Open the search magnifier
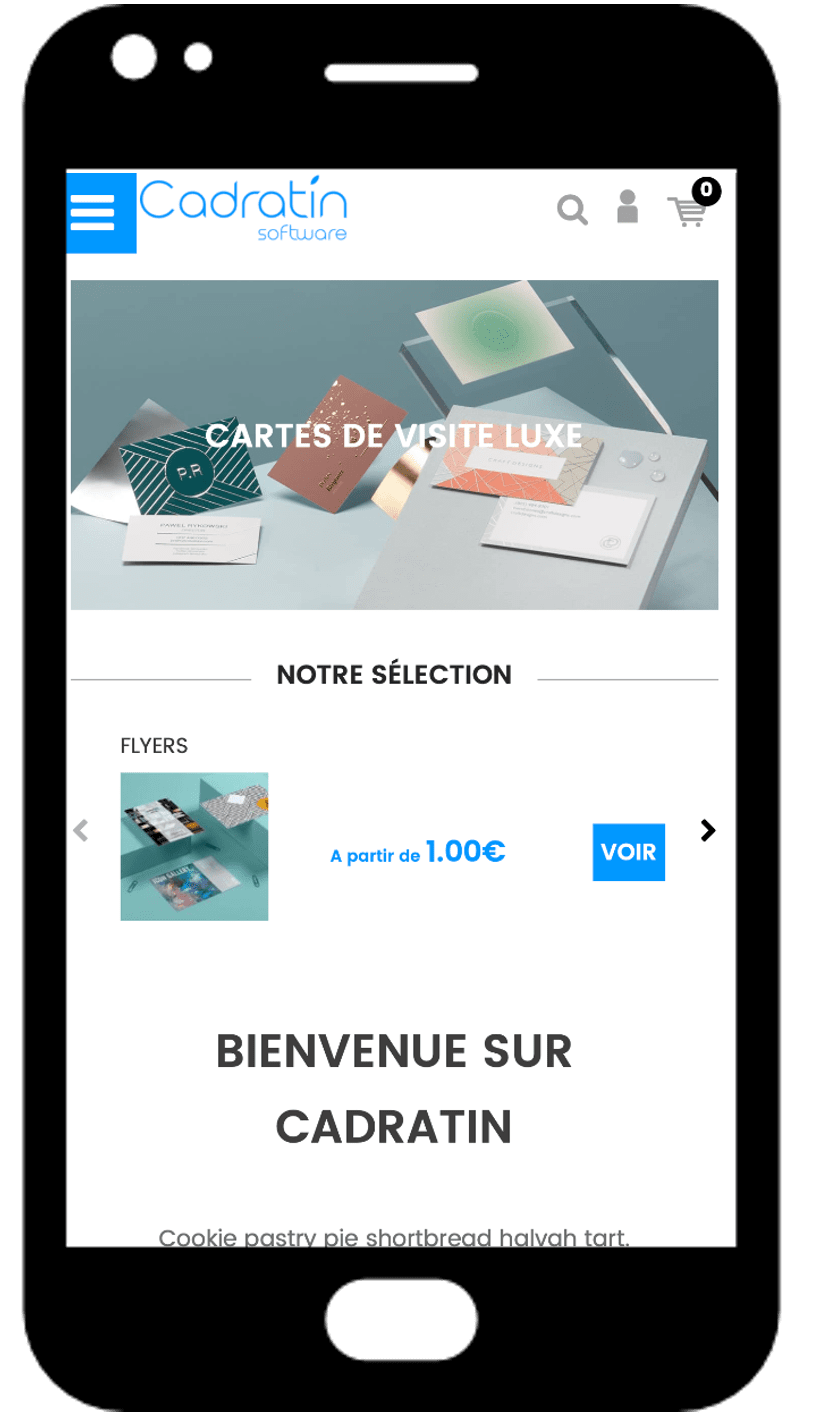Screen dimensions: 815x1416 click(x=572, y=211)
